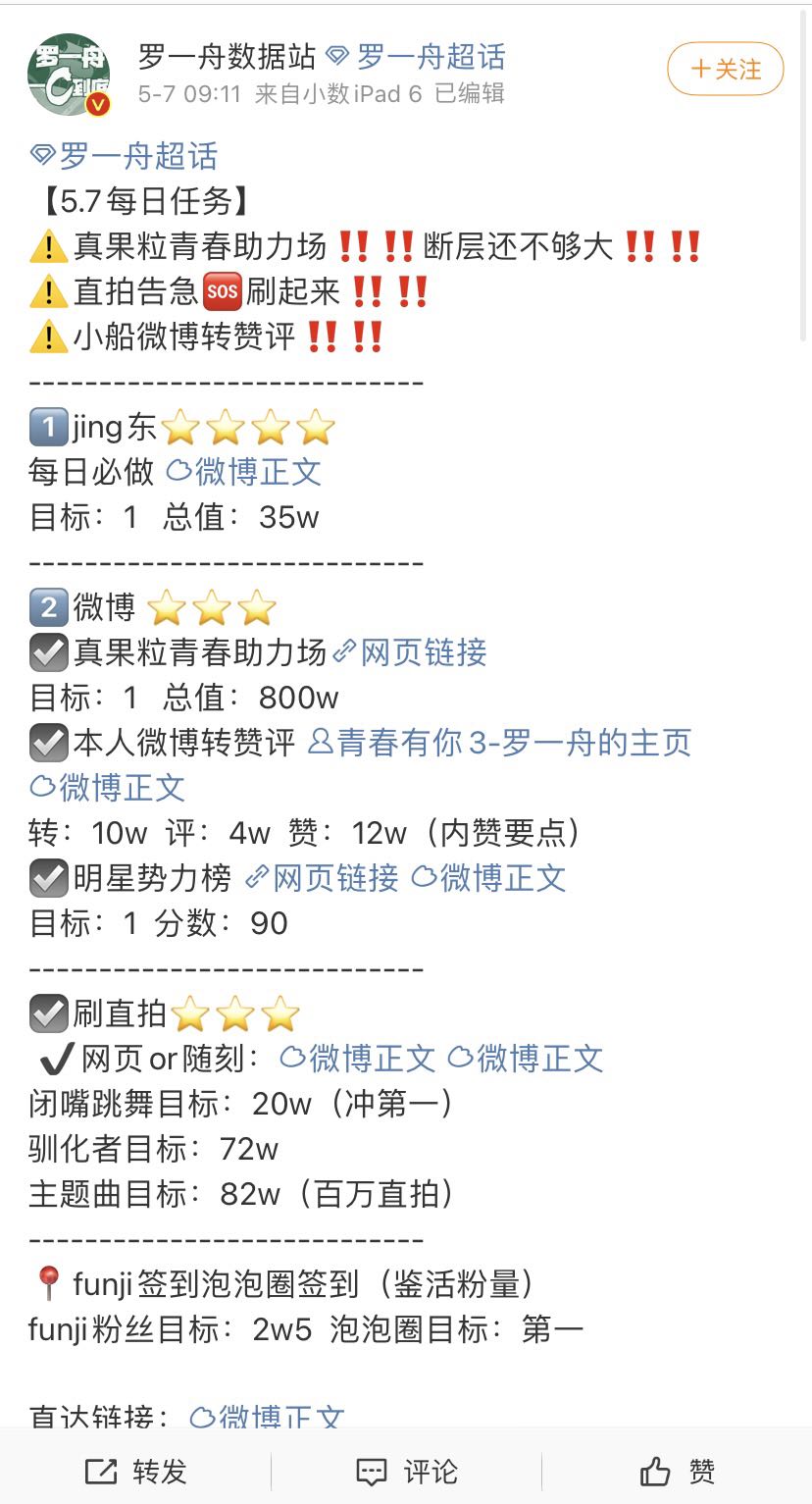
Task: Open 罗一舟数据站 profile avatar
Action: coord(69,76)
